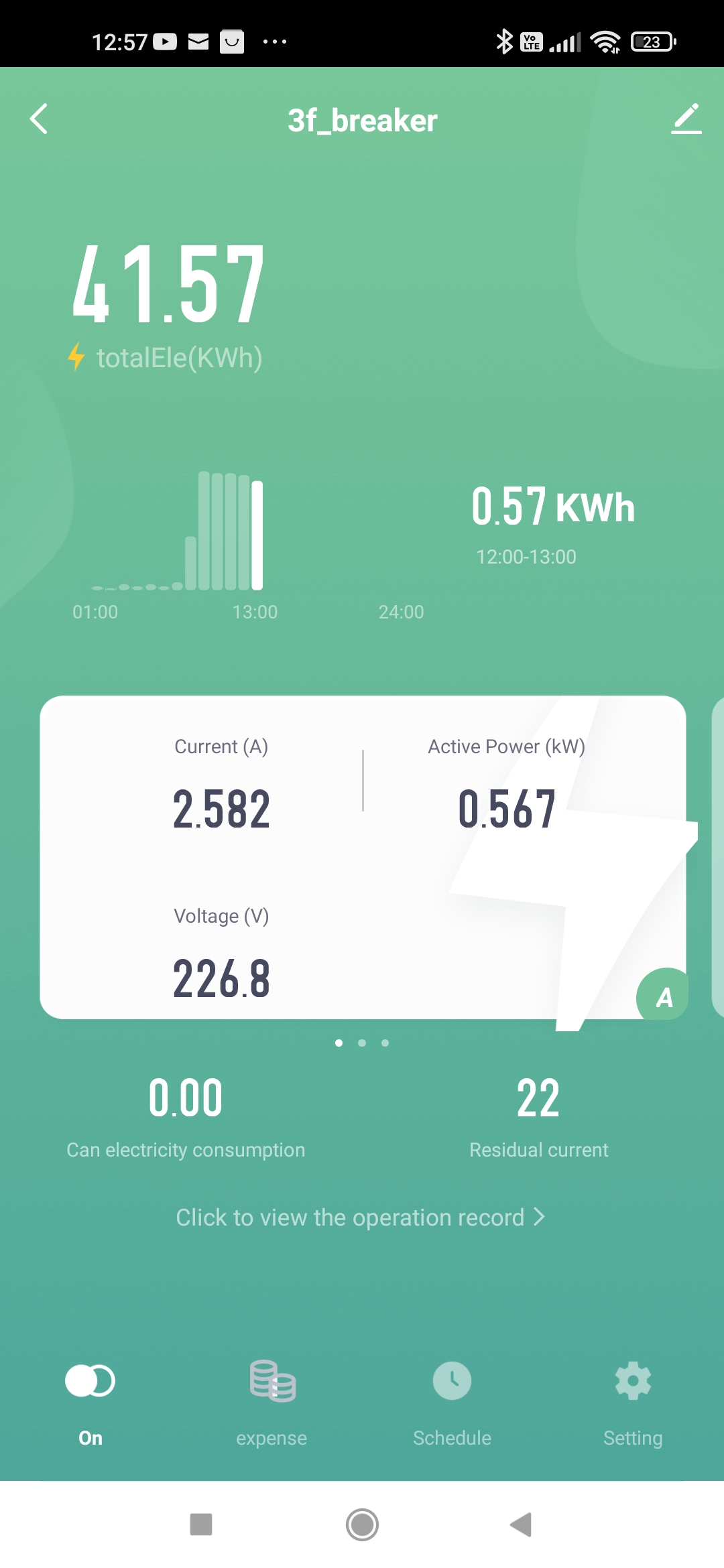This screenshot has height=1568, width=724.
Task: Tap the system home button
Action: (362, 1524)
